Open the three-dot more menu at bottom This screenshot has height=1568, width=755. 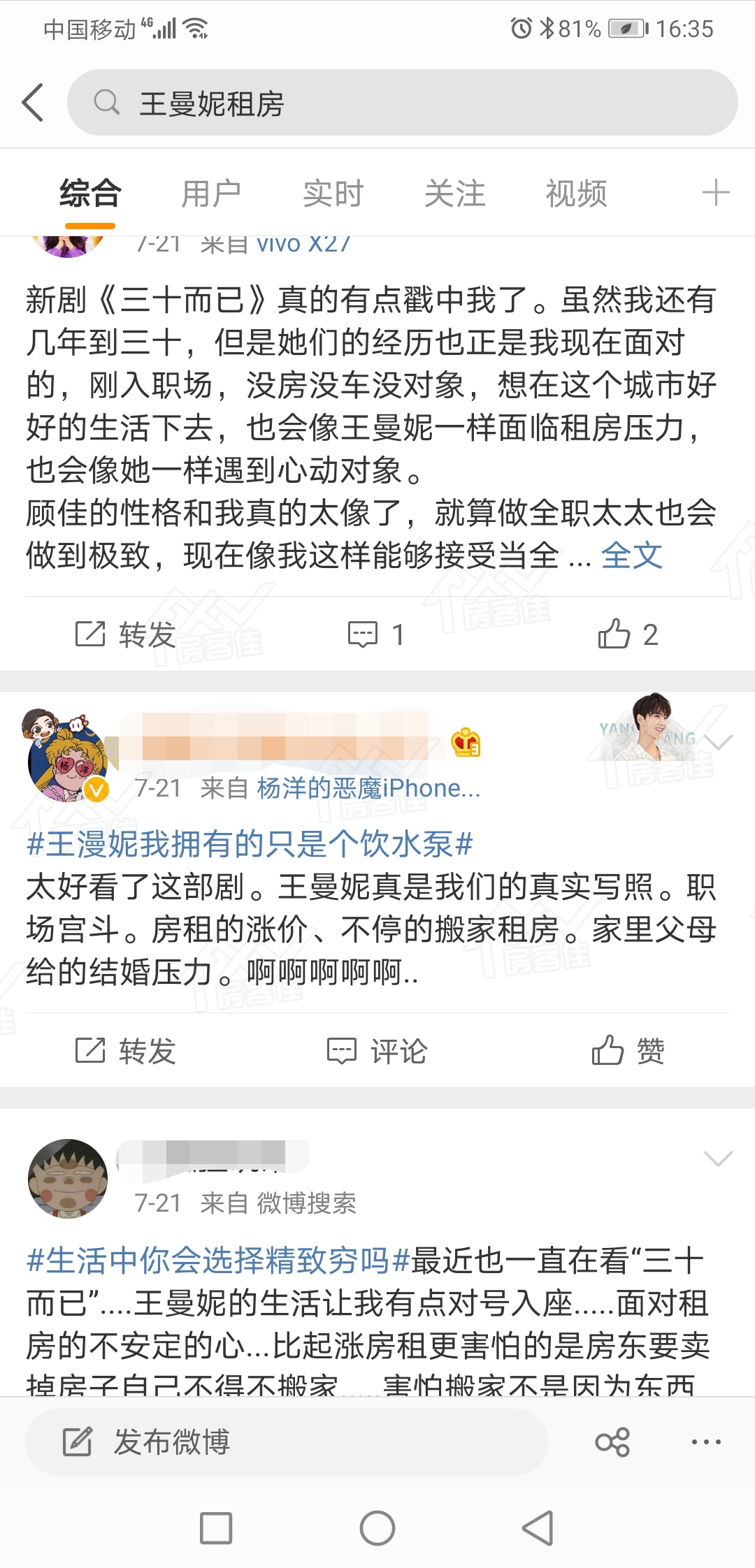706,1442
